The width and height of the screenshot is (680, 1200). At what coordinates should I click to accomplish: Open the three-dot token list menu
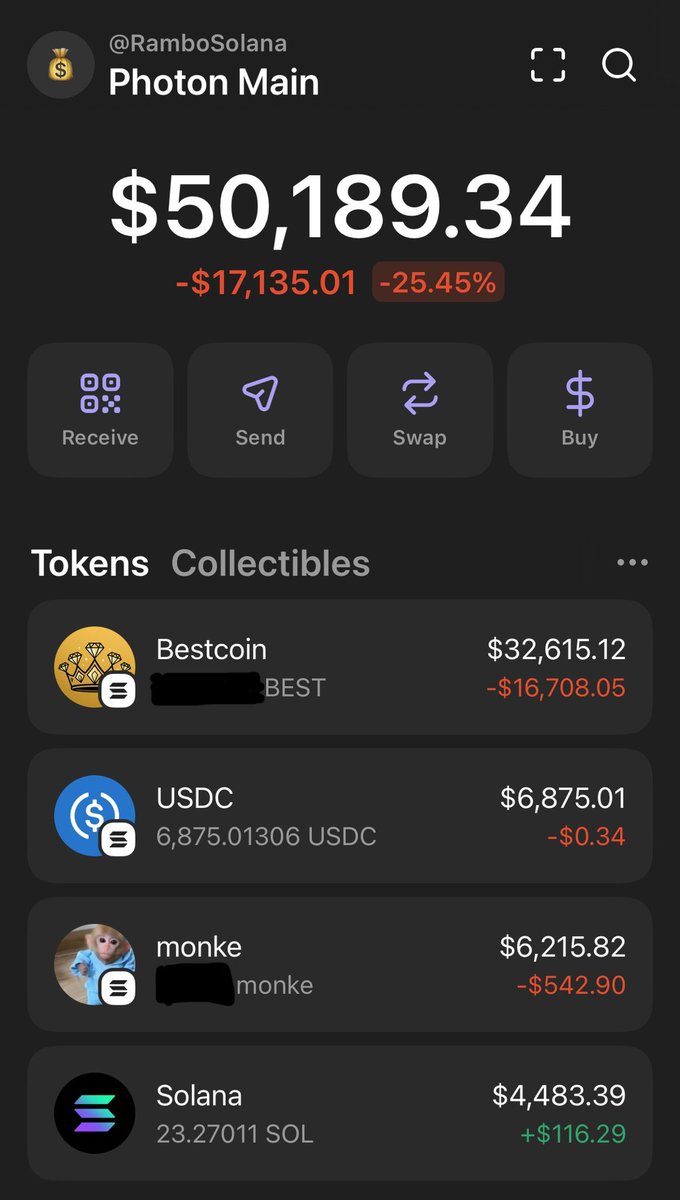coord(632,563)
